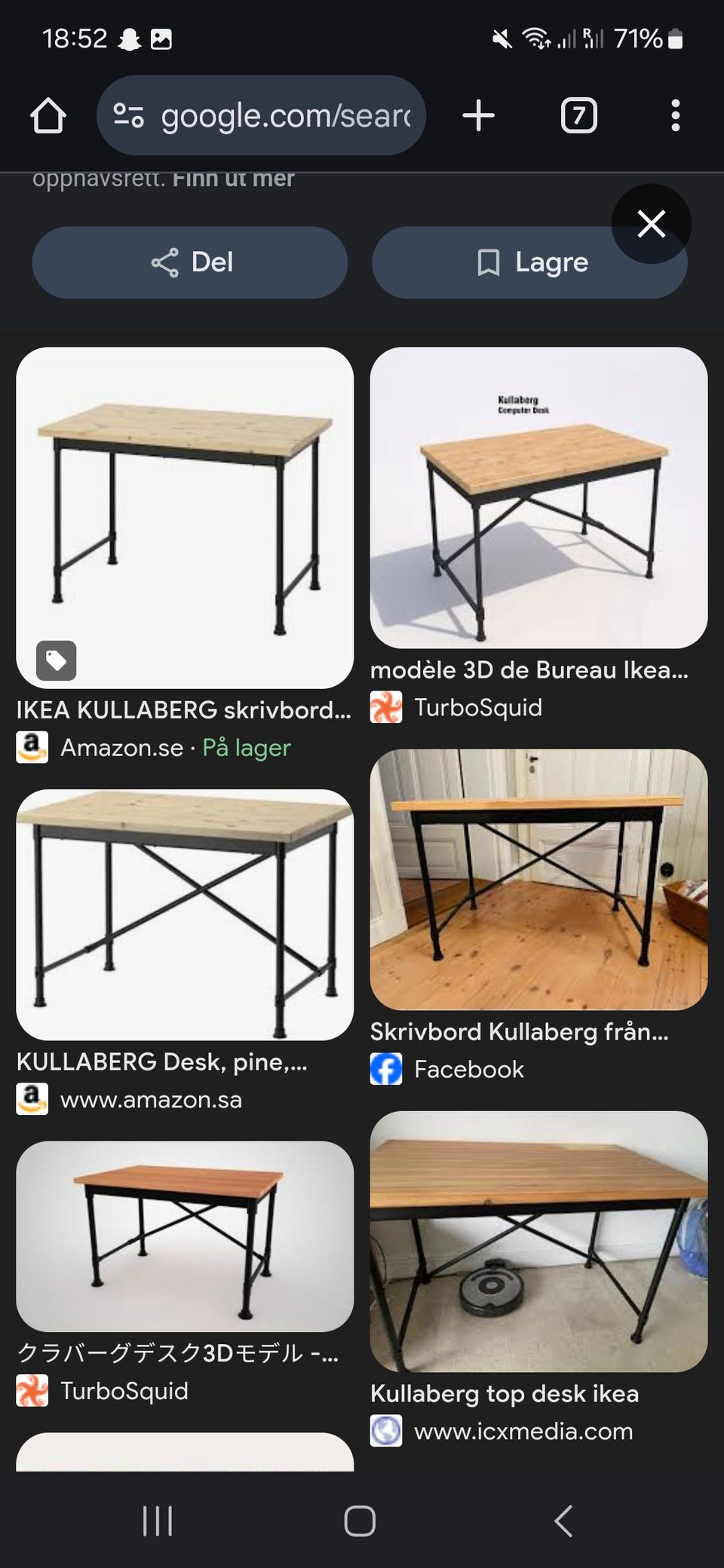Tap the google.com/search address bar
724x1568 pixels.
point(261,115)
